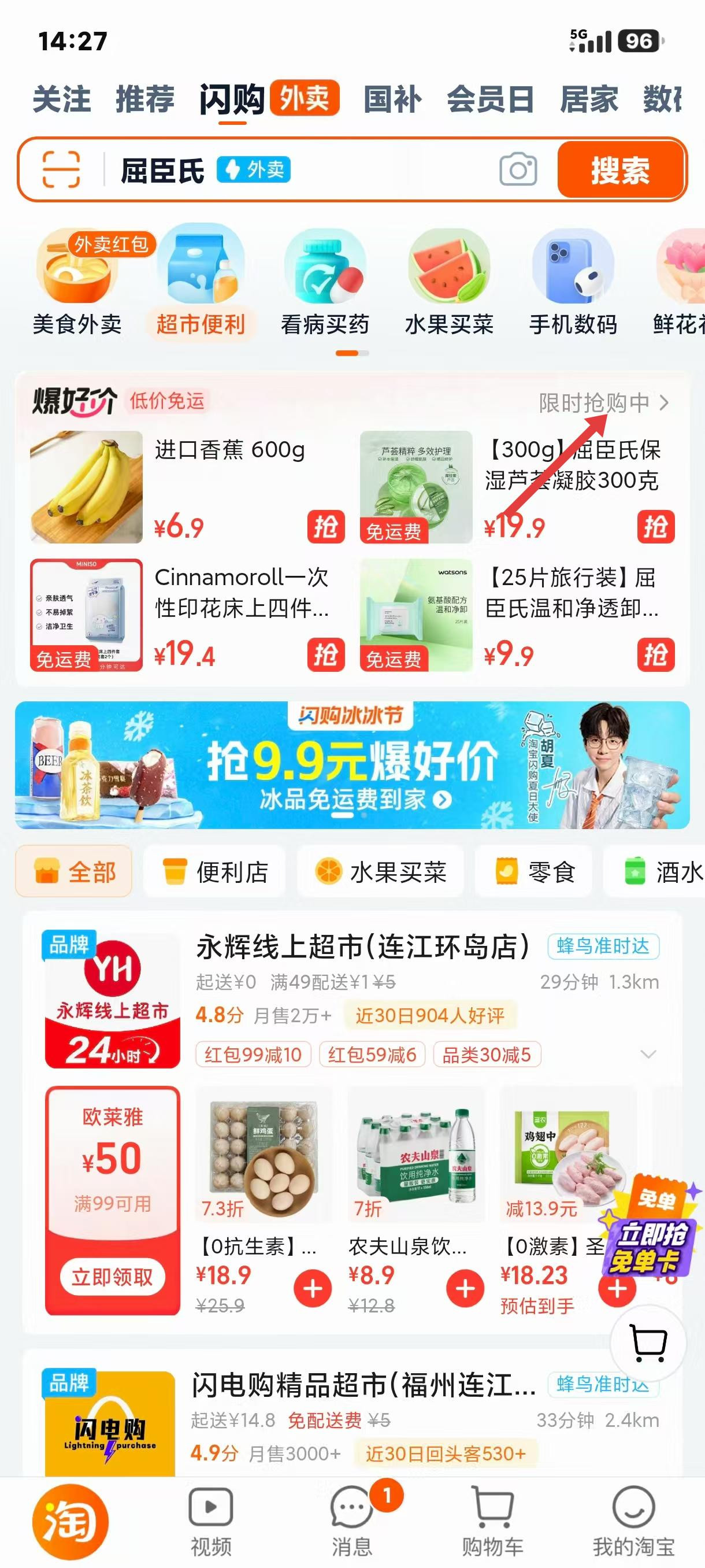Tap the orange 搜索 button
705x1568 pixels.
pyautogui.click(x=620, y=170)
